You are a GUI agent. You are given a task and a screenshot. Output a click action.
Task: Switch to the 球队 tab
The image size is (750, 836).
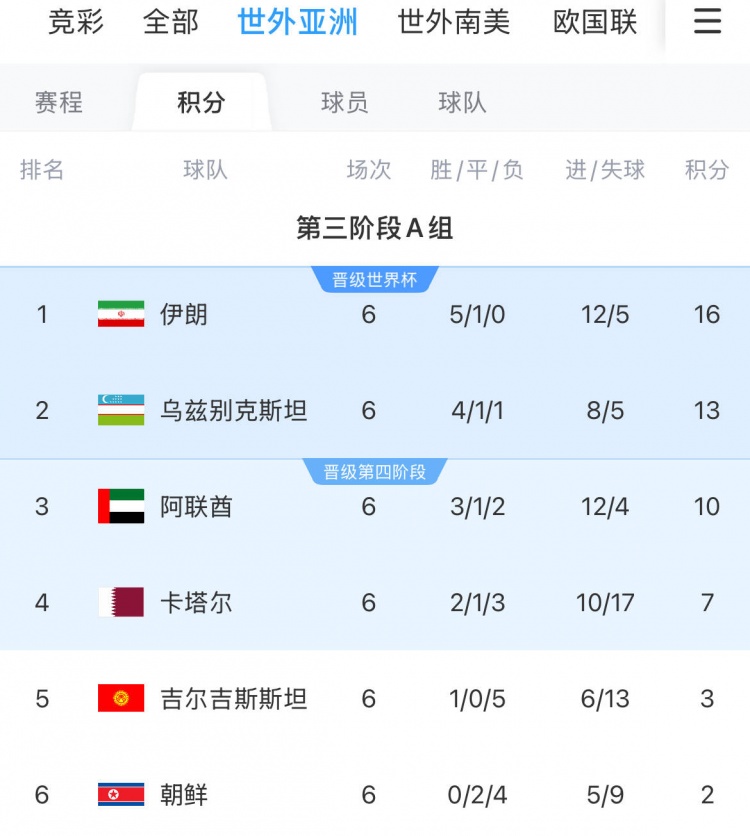(x=463, y=101)
